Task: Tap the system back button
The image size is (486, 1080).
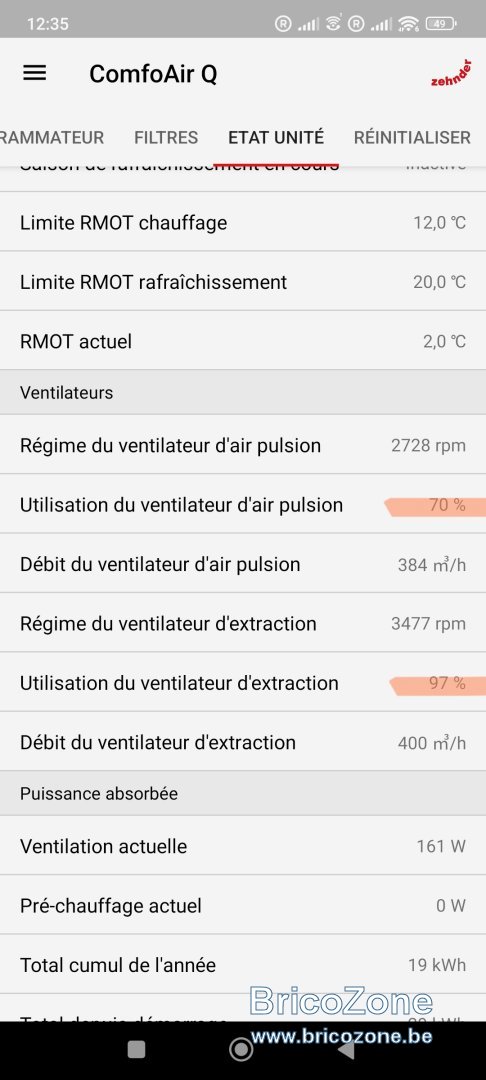Action: [346, 1050]
